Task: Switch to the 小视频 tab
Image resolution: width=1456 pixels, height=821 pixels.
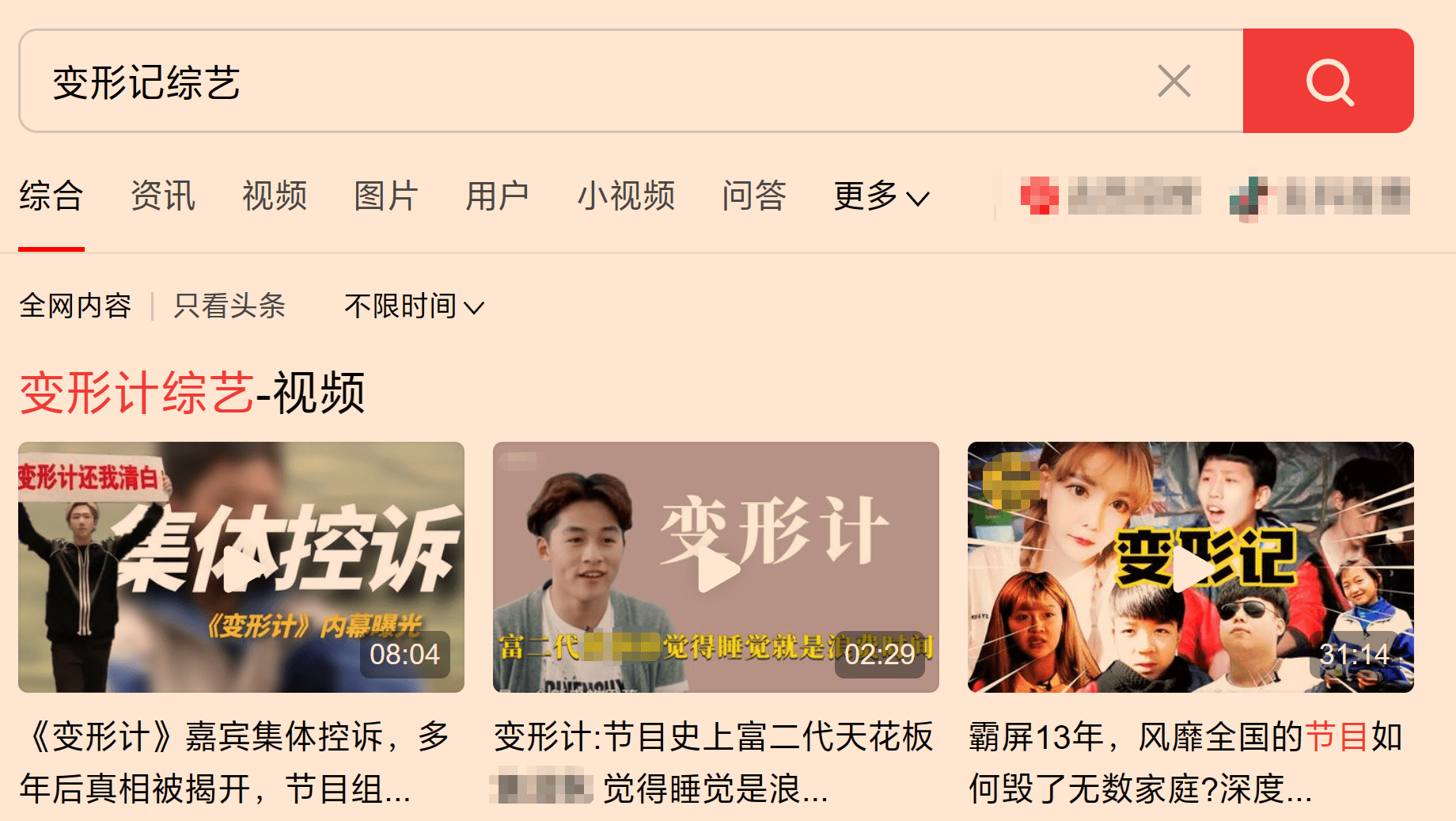Action: coord(626,196)
